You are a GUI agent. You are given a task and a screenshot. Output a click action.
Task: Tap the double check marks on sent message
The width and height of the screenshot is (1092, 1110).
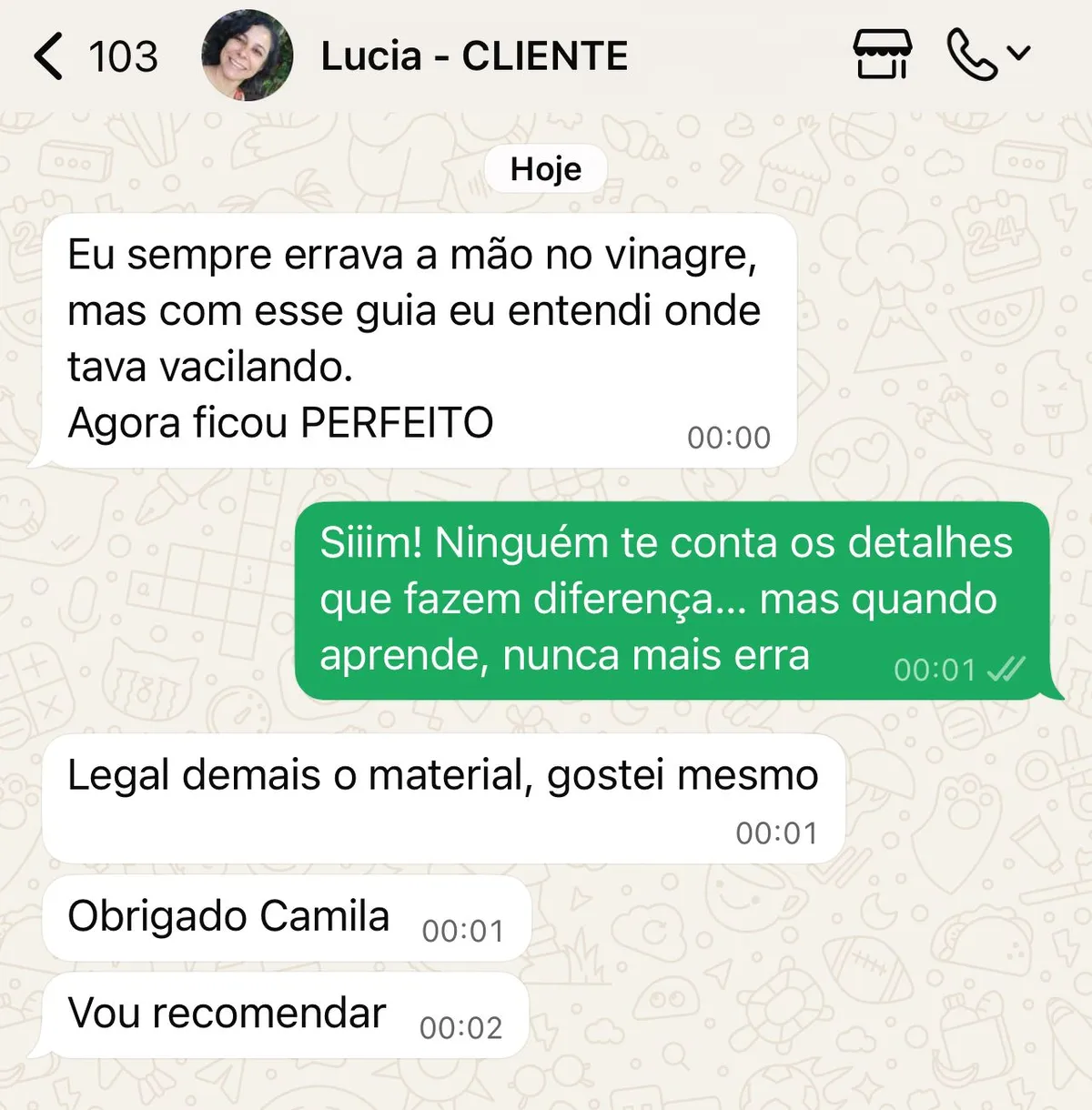pos(1006,671)
